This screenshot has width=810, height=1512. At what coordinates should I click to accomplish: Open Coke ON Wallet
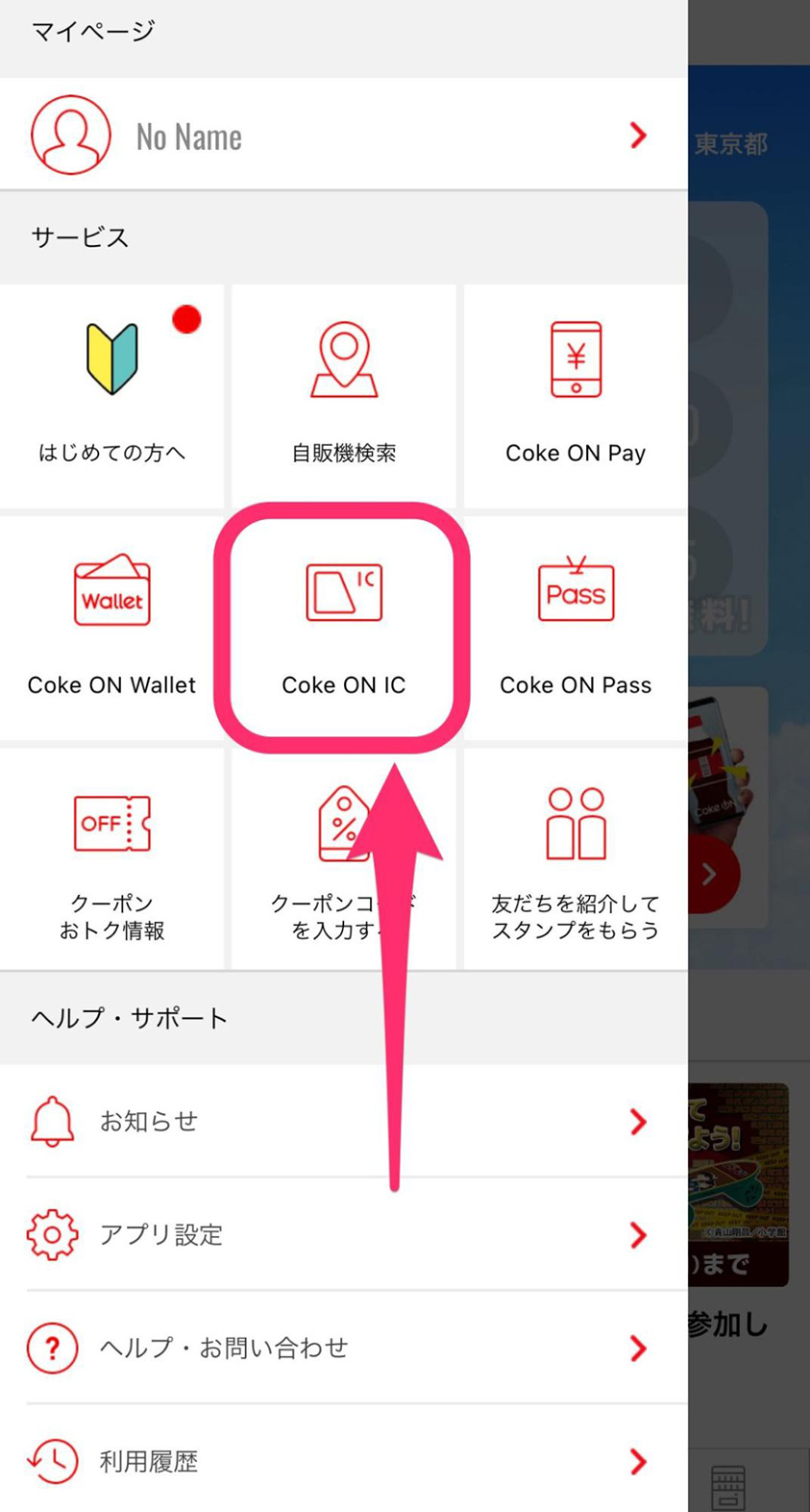coord(111,627)
